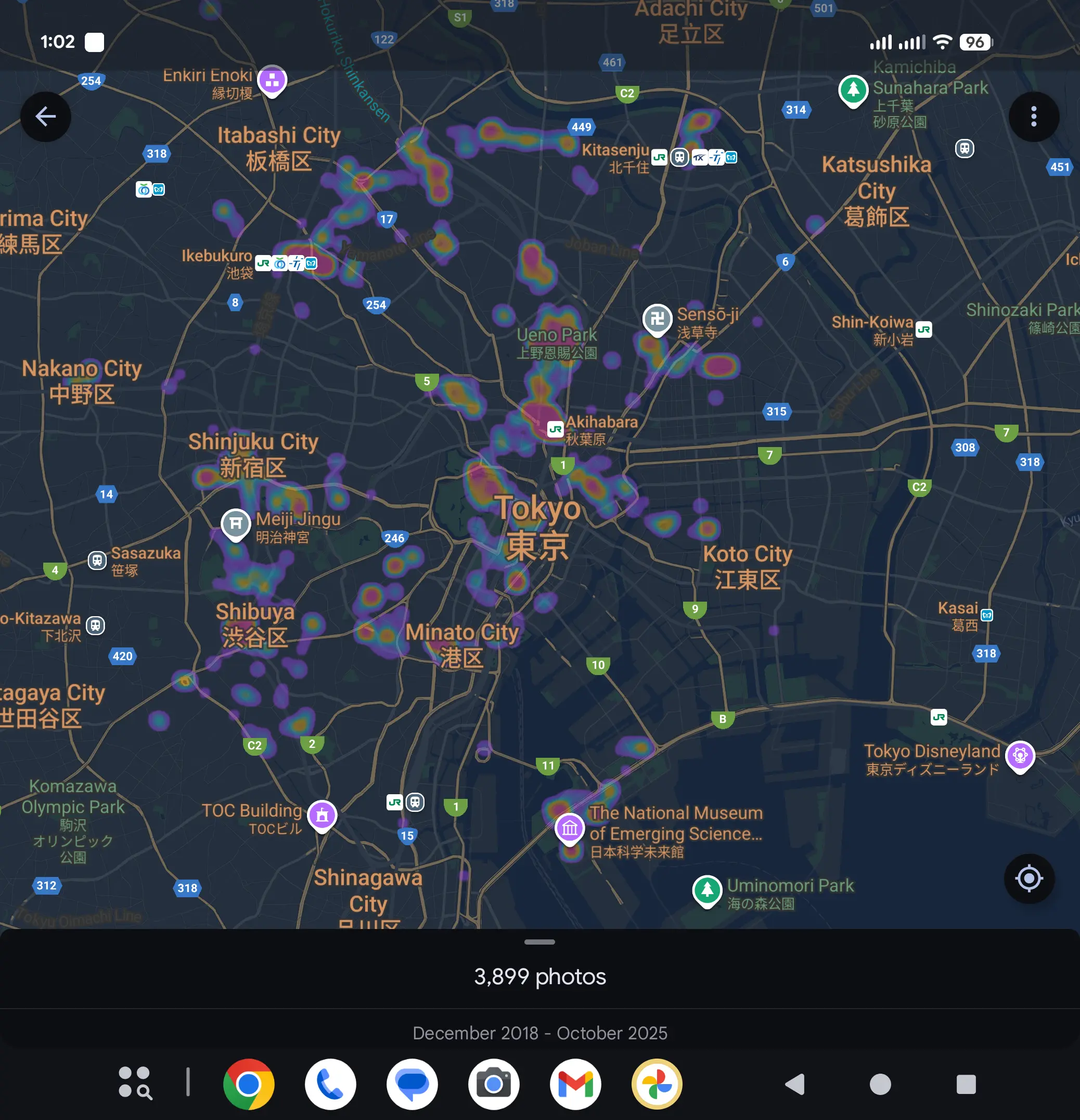Open Chrome from the taskbar
The width and height of the screenshot is (1080, 1120).
pyautogui.click(x=249, y=1084)
